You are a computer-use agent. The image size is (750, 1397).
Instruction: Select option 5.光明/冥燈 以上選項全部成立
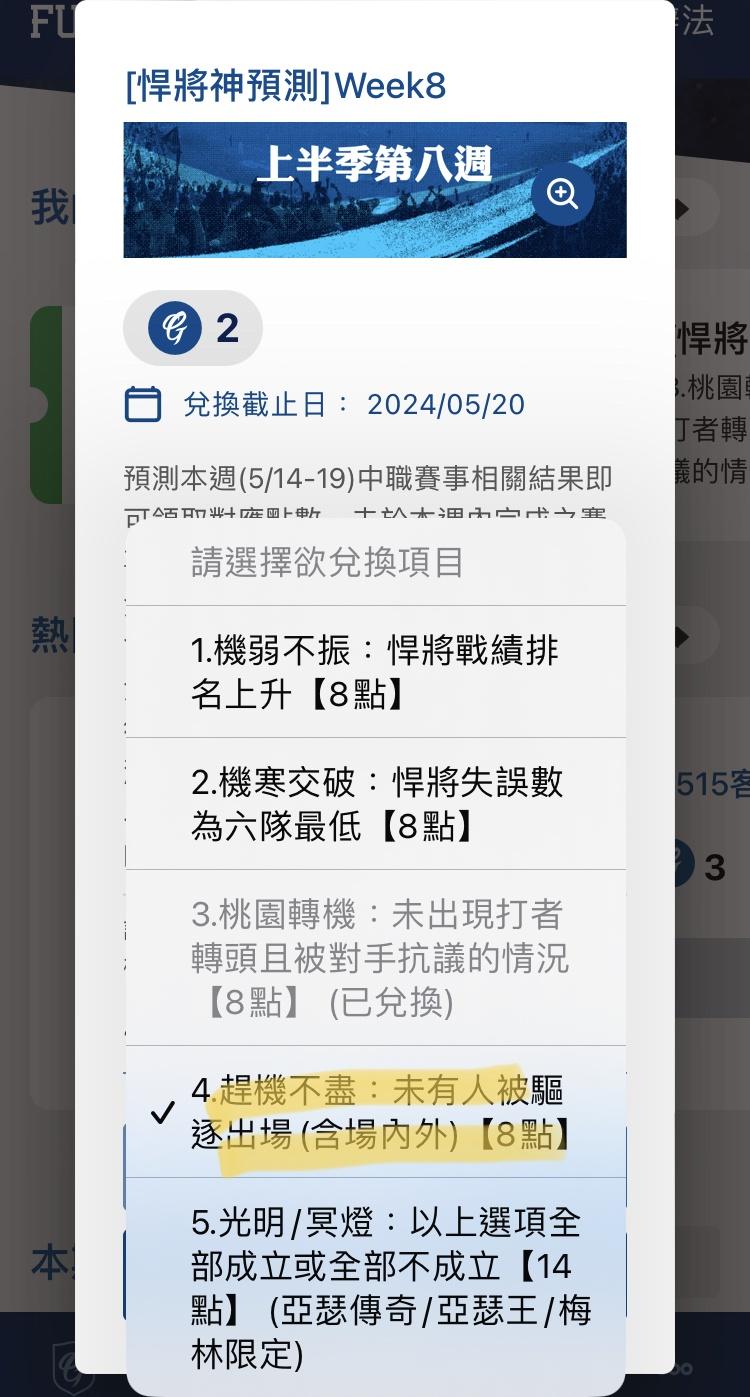(x=376, y=1287)
